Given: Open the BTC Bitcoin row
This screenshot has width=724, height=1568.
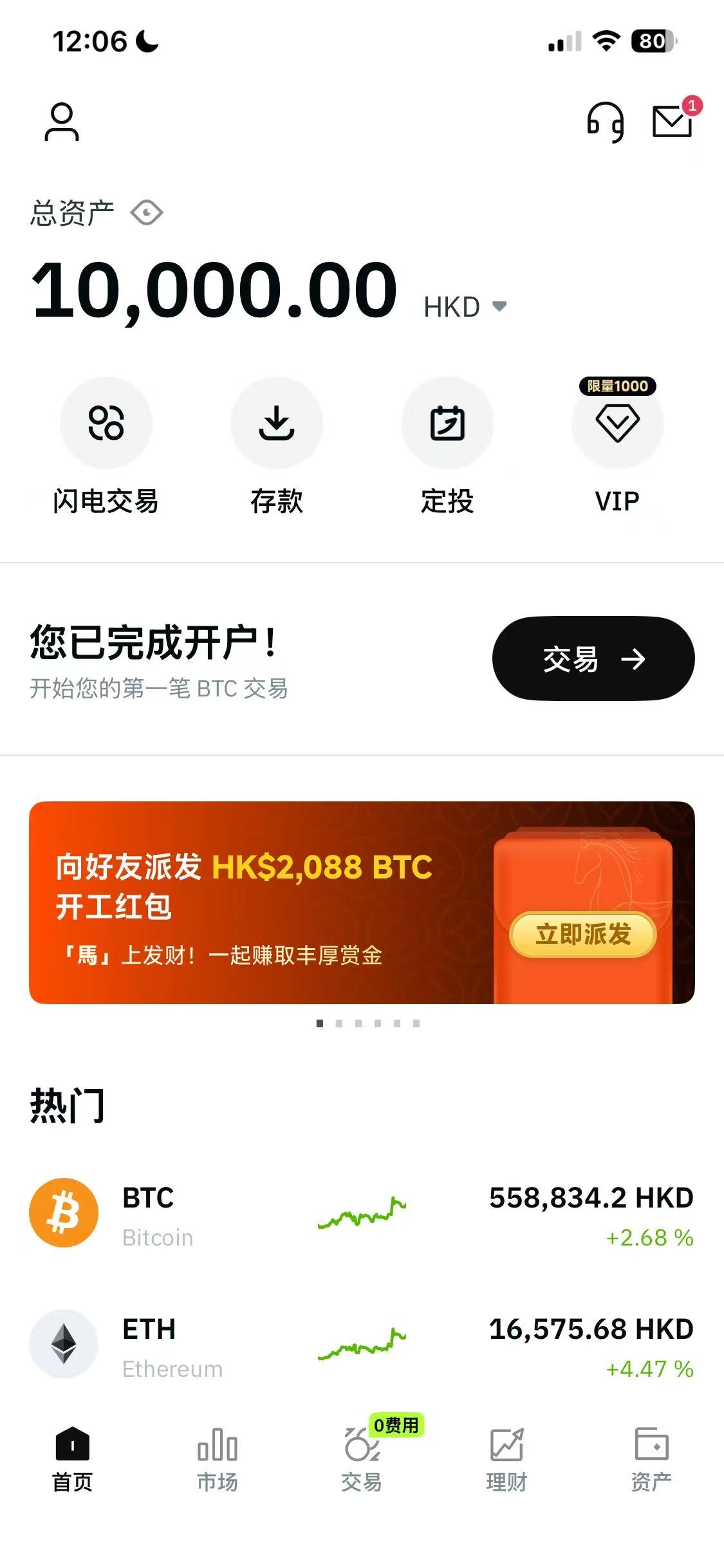Looking at the screenshot, I should [362, 1213].
